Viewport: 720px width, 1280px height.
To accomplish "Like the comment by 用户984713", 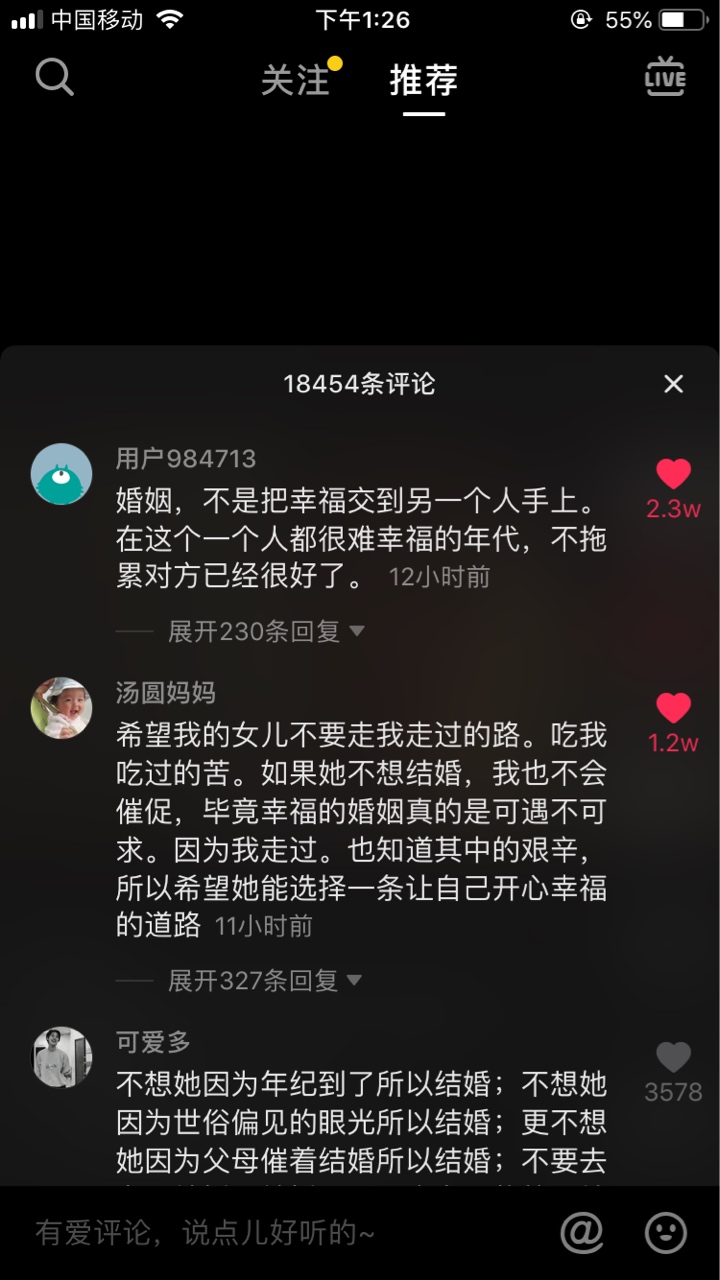I will click(673, 475).
